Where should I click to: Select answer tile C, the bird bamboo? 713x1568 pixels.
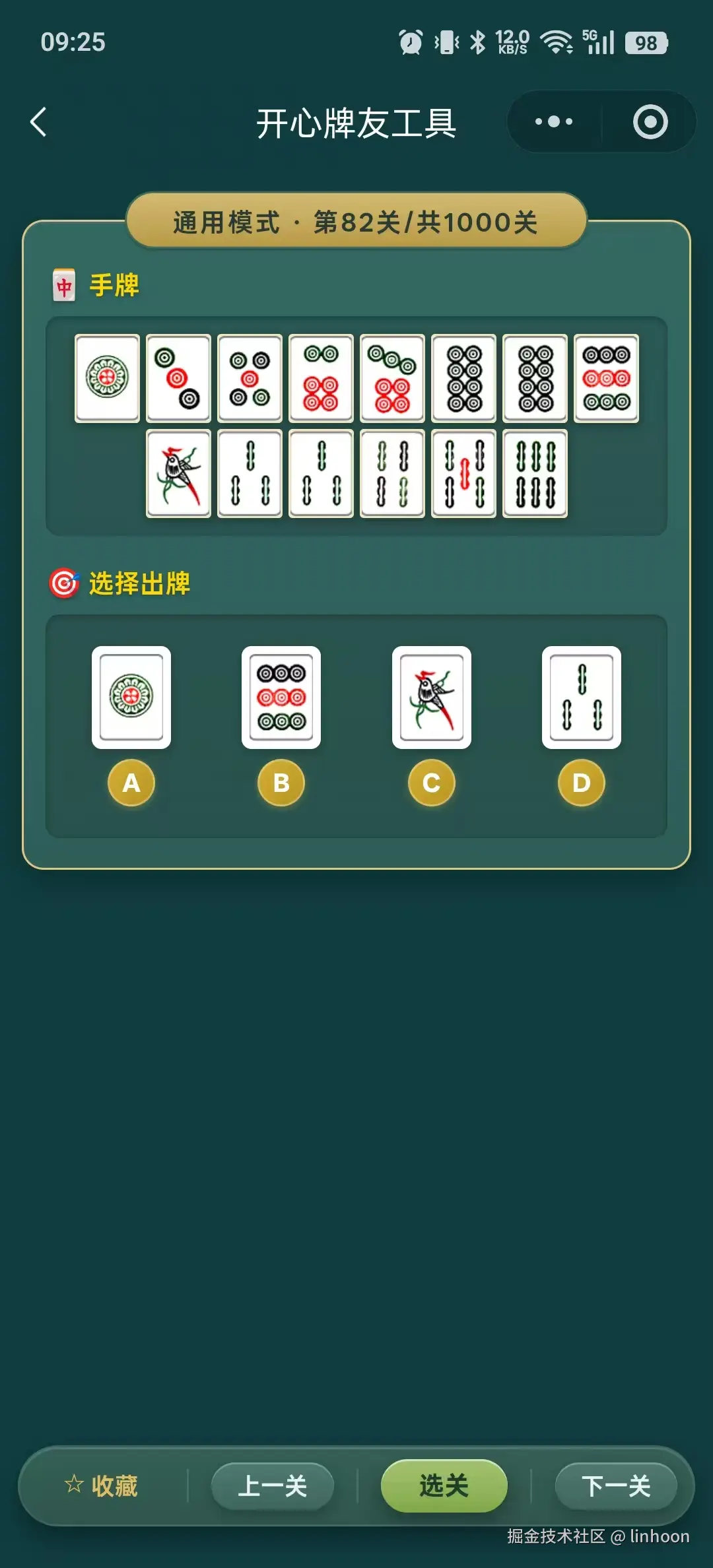coord(431,700)
